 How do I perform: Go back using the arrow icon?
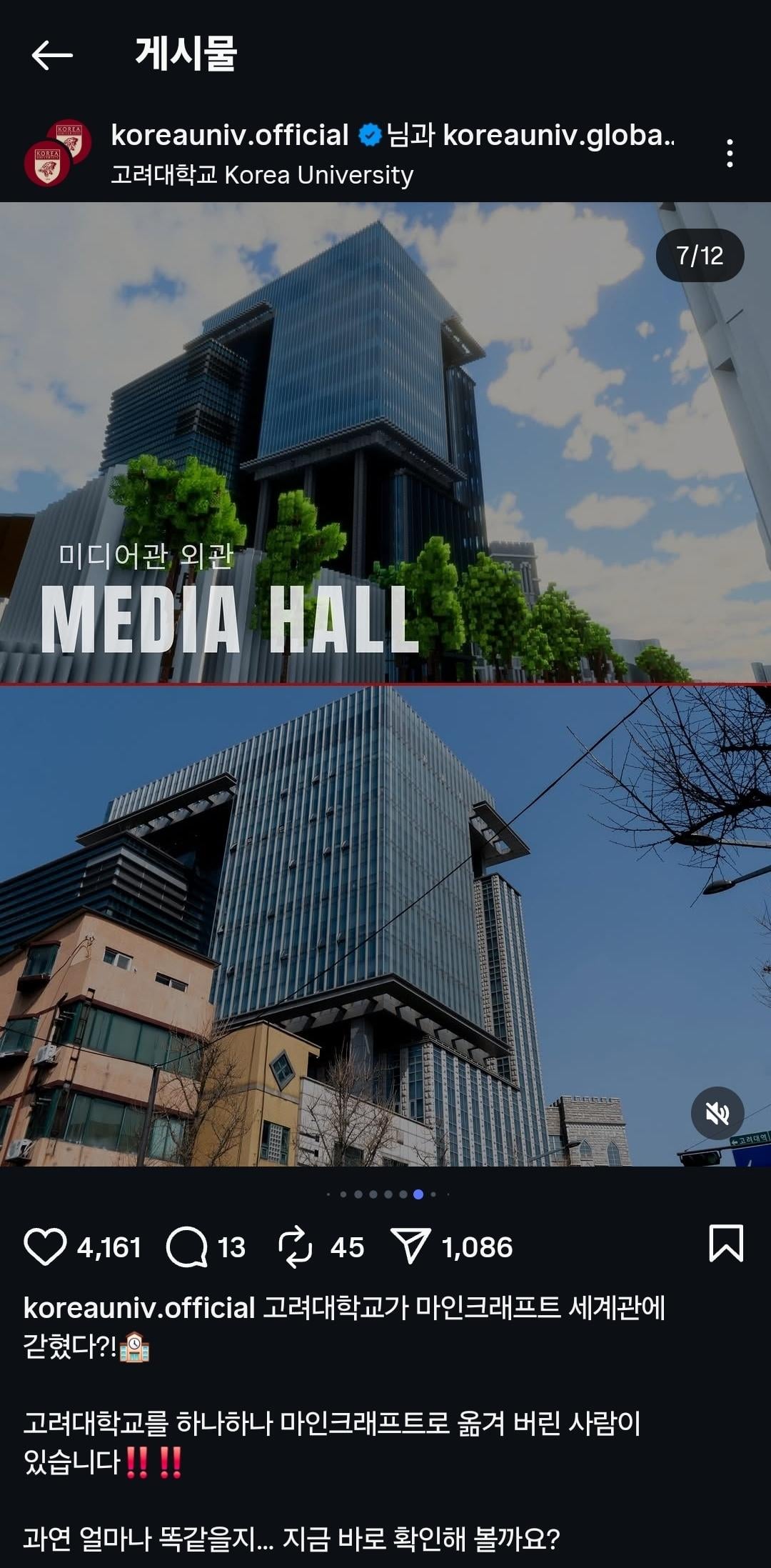pyautogui.click(x=52, y=55)
